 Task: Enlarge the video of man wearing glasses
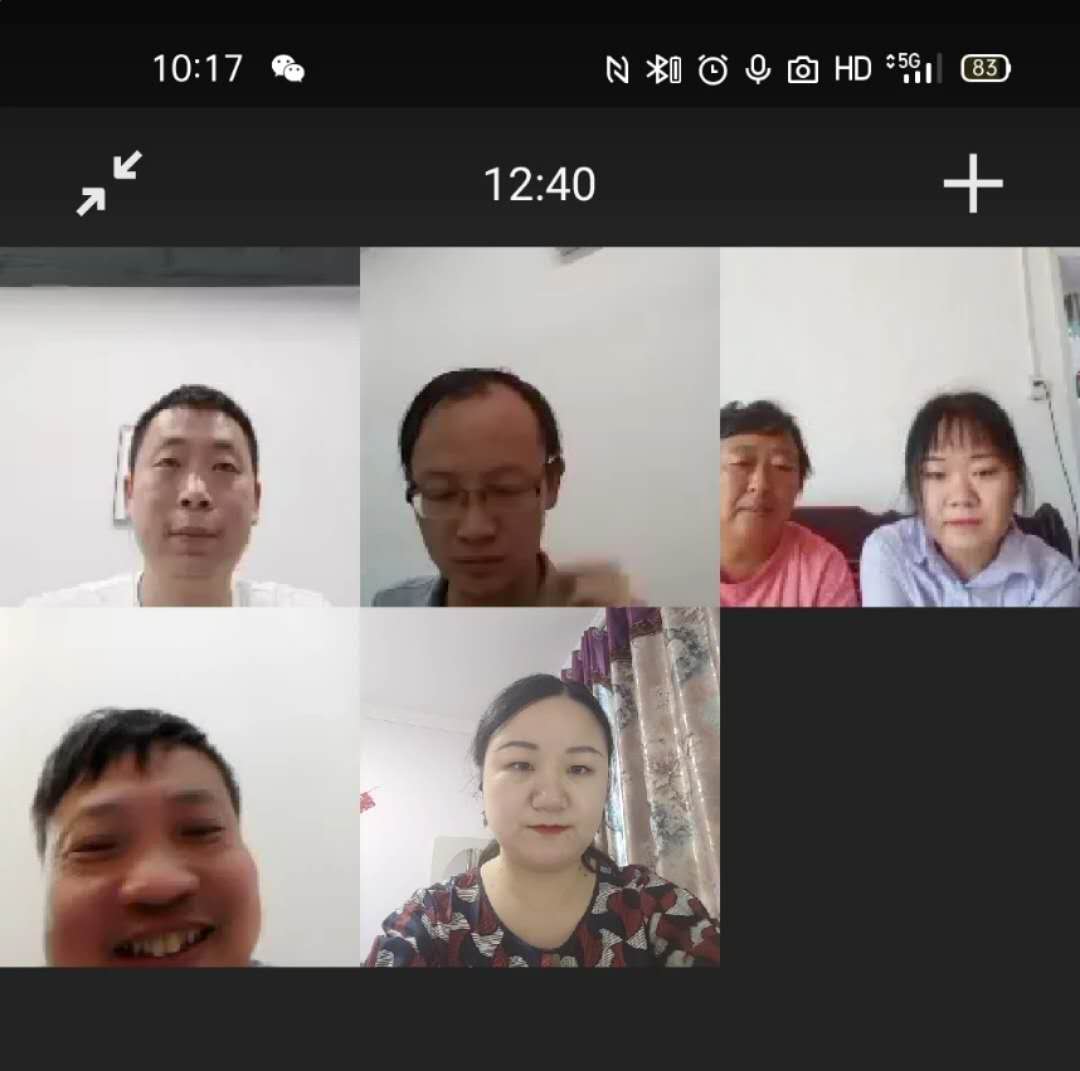click(x=540, y=427)
